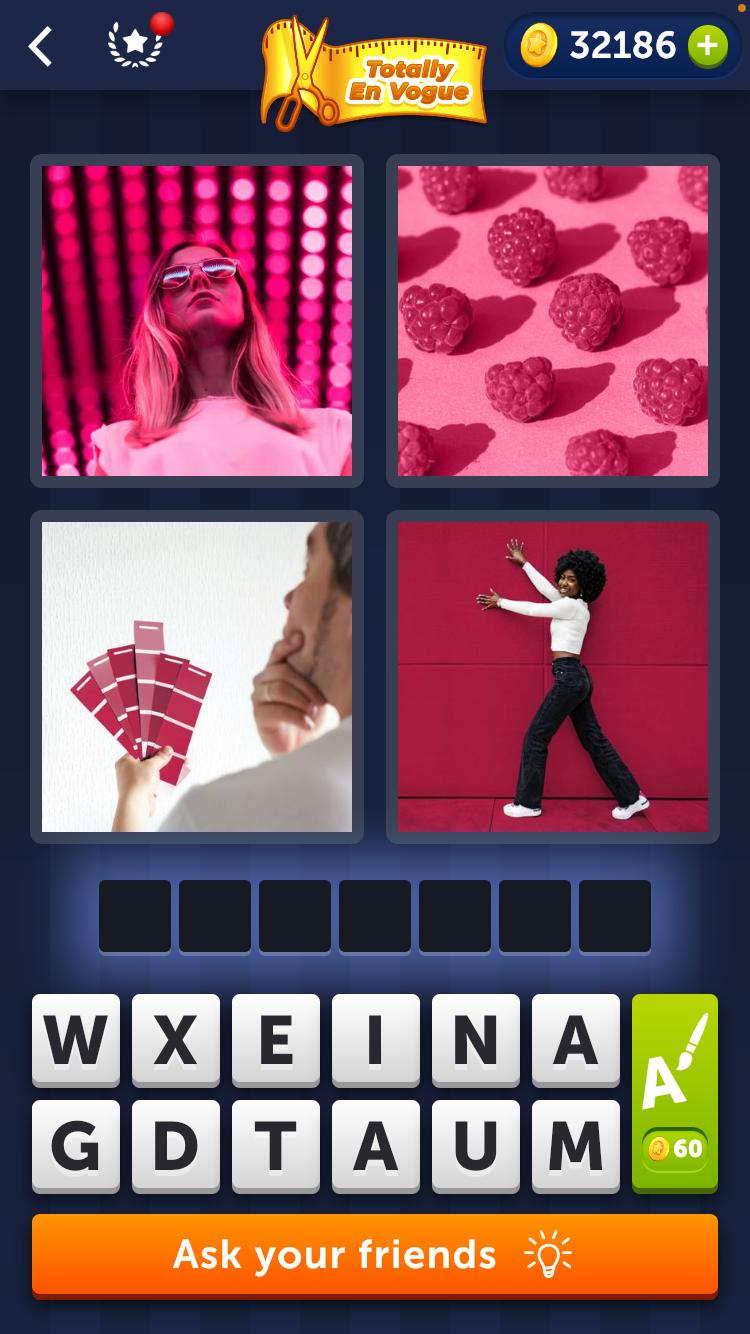Tap the letter N tile
Image resolution: width=750 pixels, height=1334 pixels.
pyautogui.click(x=476, y=1040)
